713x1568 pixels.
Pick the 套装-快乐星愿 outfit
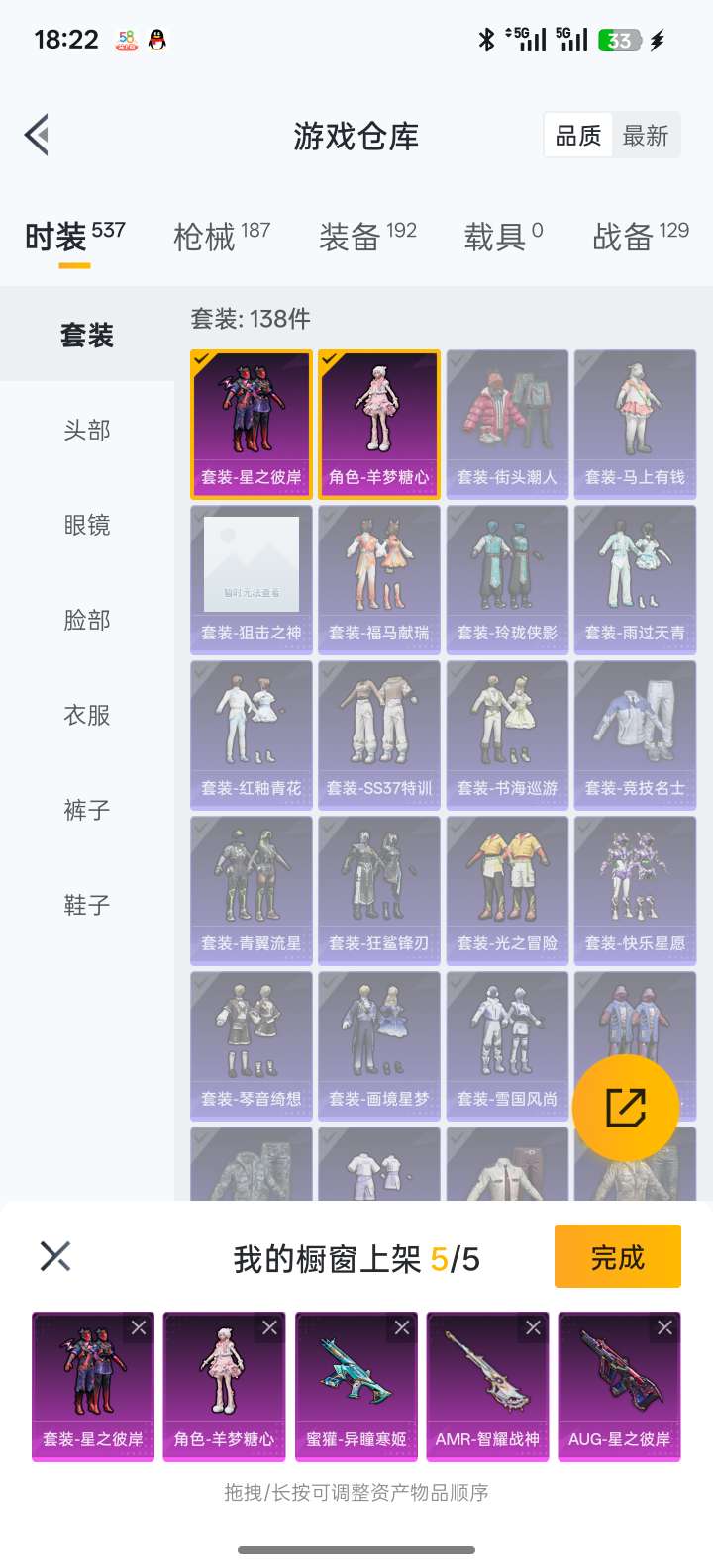click(x=635, y=890)
